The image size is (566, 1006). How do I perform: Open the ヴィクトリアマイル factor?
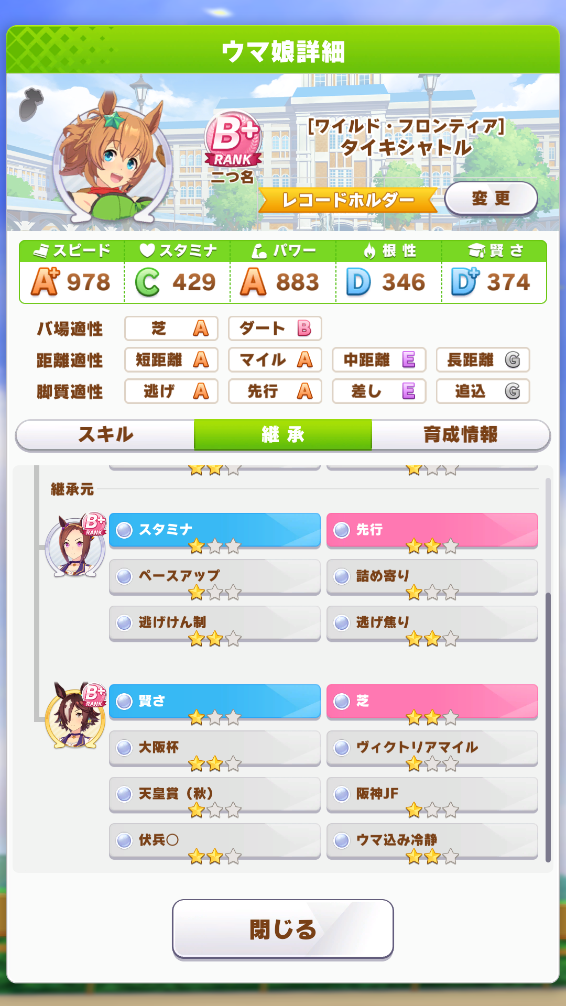pyautogui.click(x=432, y=748)
